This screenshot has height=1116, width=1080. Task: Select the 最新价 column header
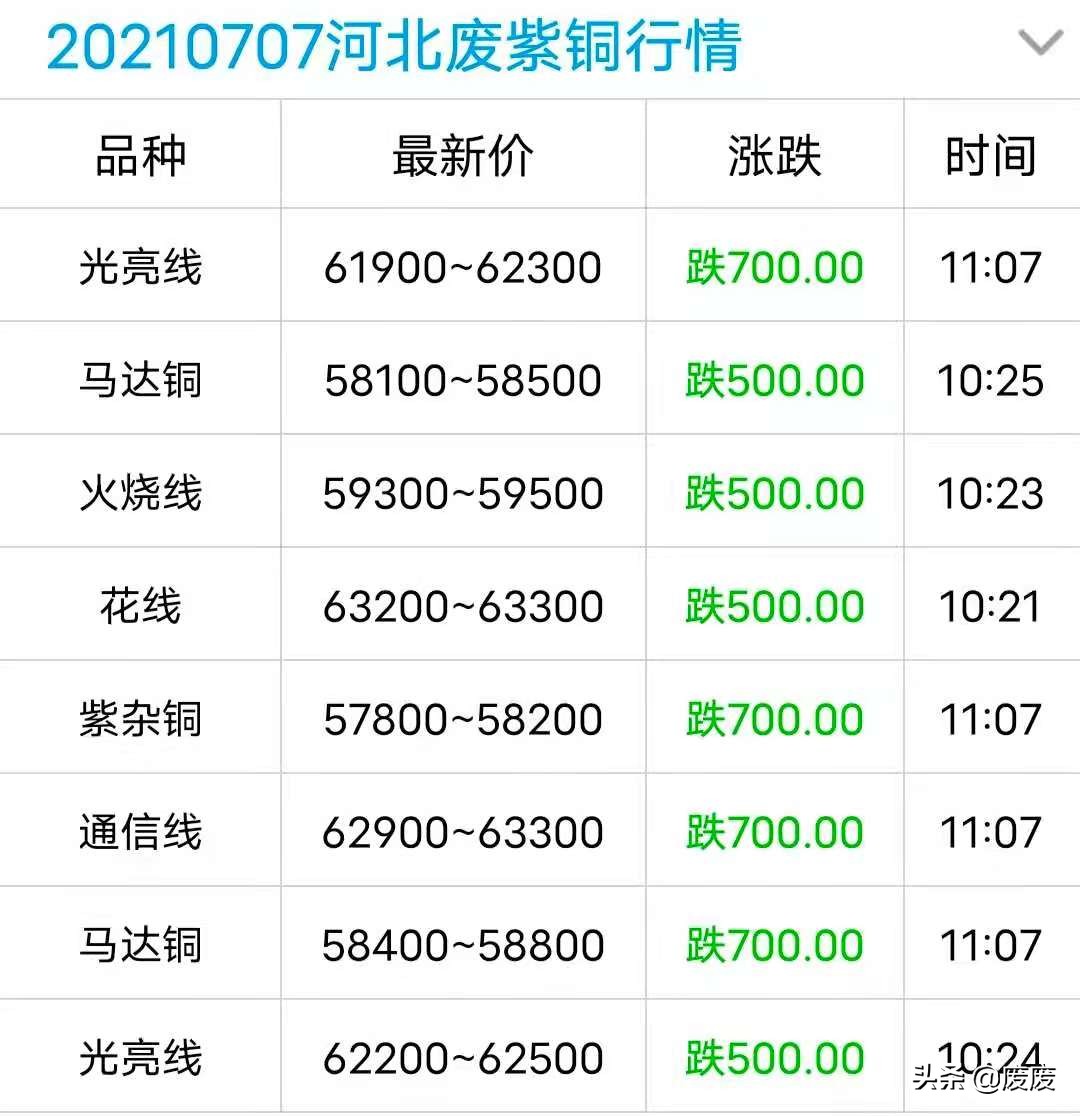pyautogui.click(x=462, y=155)
